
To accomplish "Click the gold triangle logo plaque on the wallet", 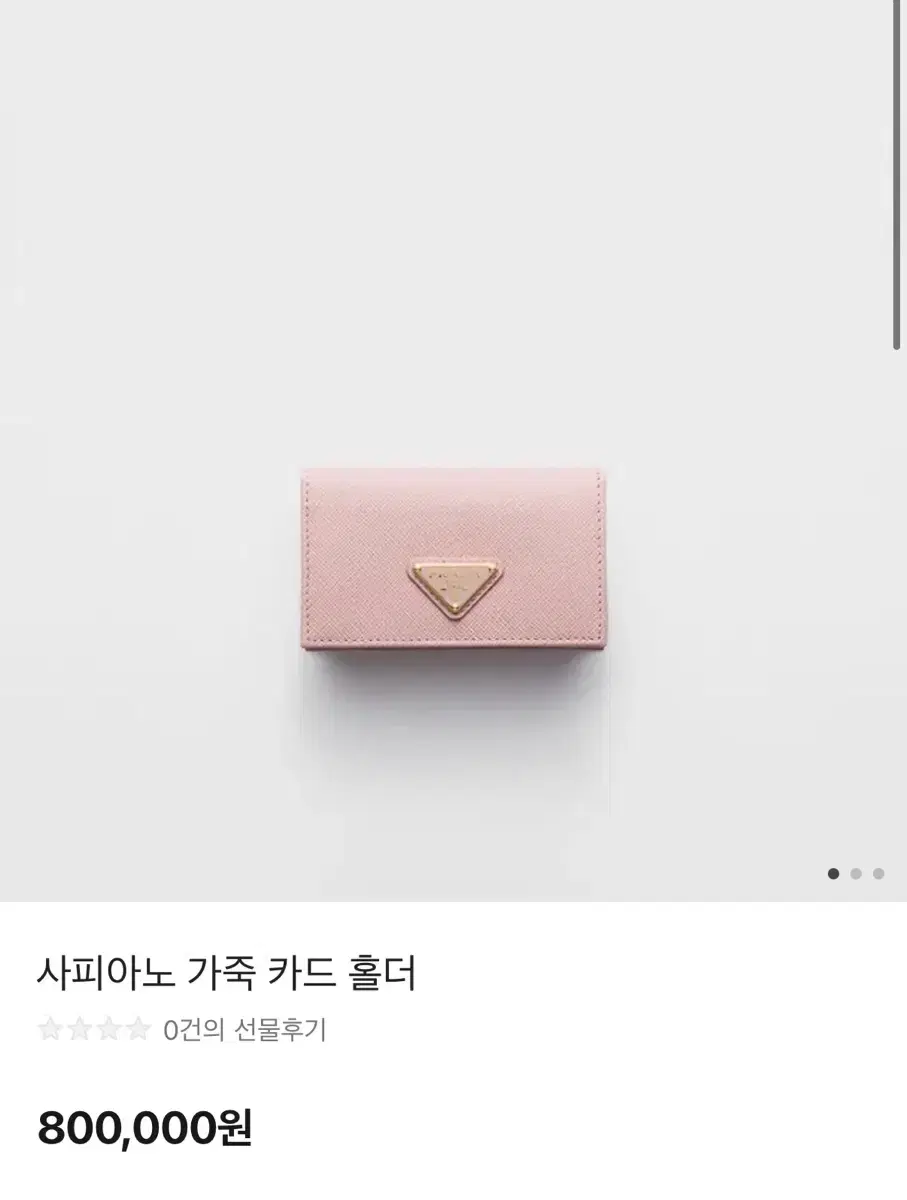I will tap(452, 582).
